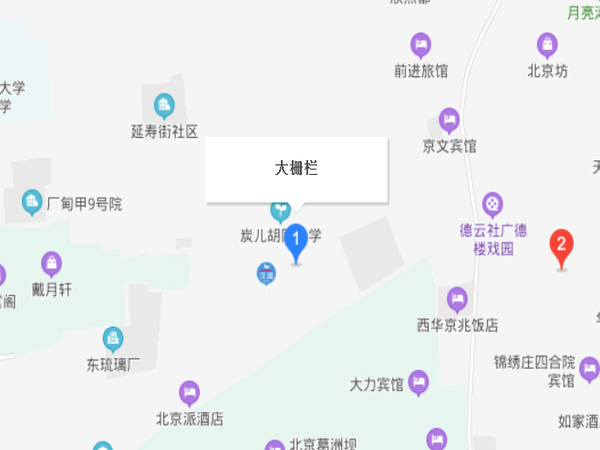Select the red marker number 2
The image size is (600, 450).
point(562,246)
